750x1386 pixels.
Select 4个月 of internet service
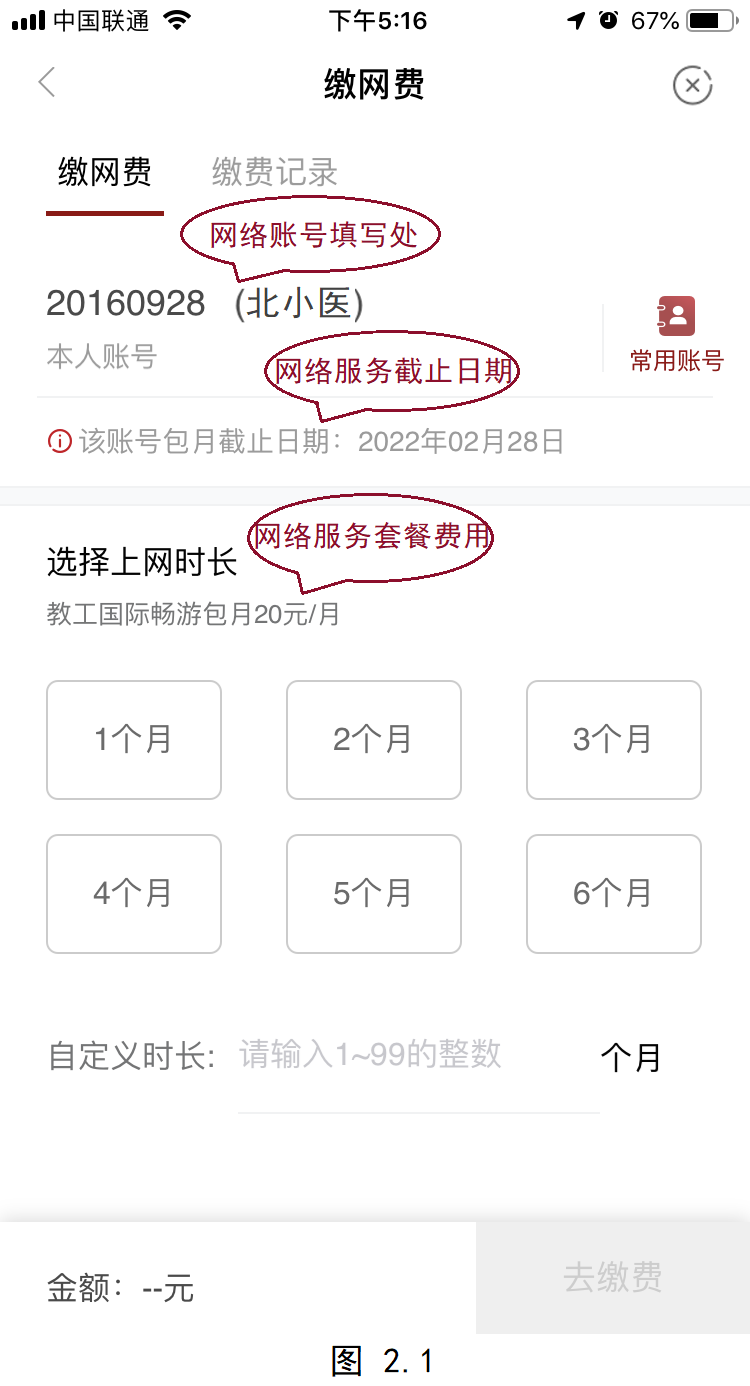coord(134,894)
